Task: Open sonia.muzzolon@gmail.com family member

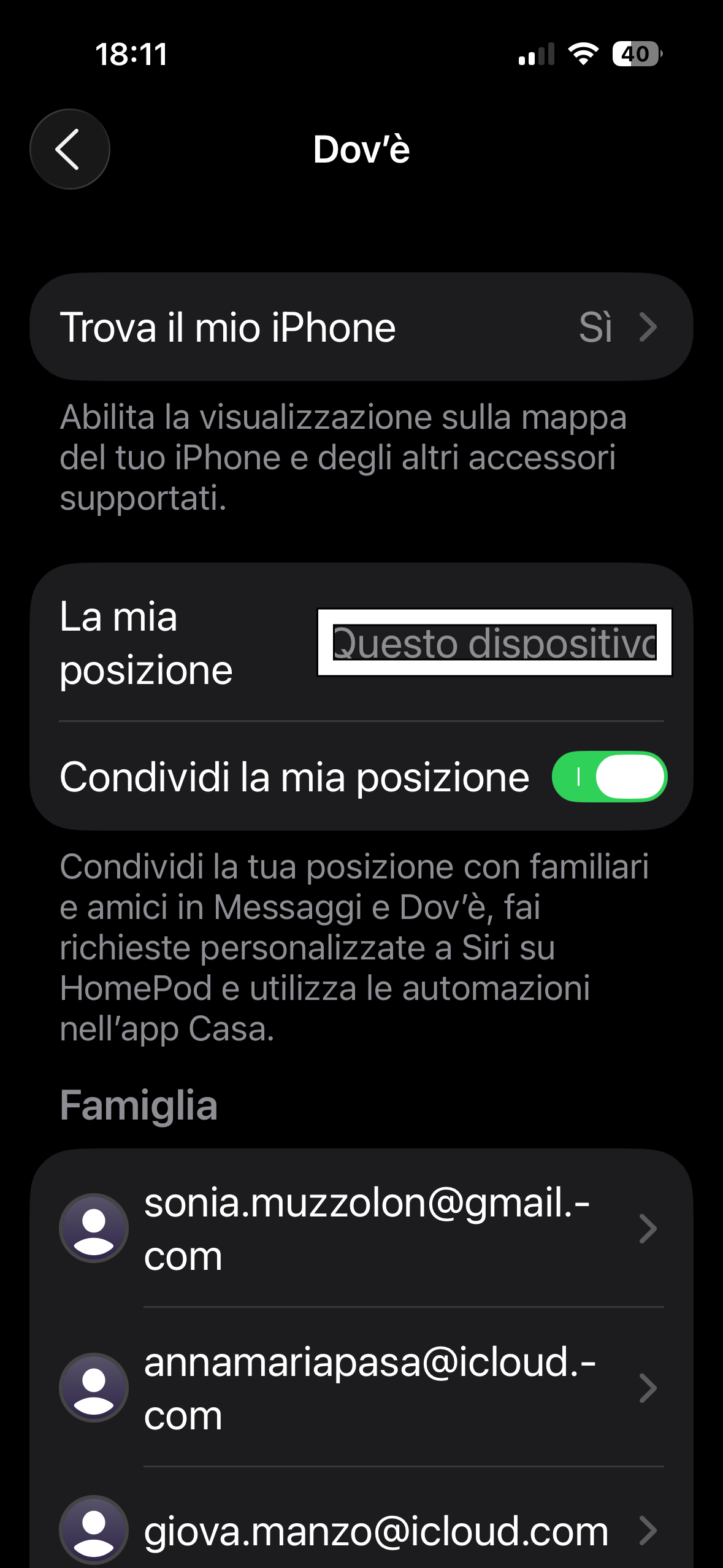Action: (361, 1228)
